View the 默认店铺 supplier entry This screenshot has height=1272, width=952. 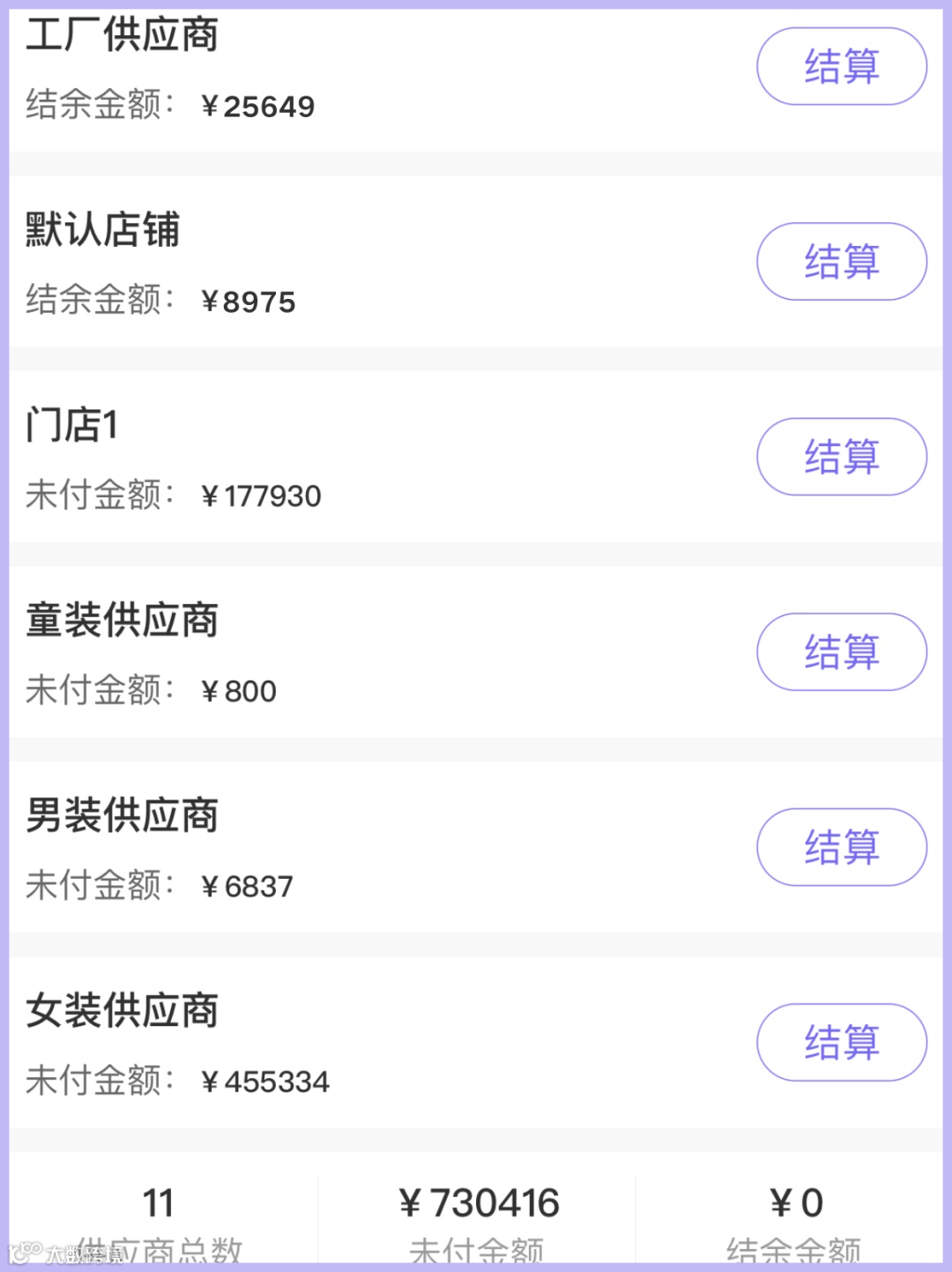click(353, 262)
